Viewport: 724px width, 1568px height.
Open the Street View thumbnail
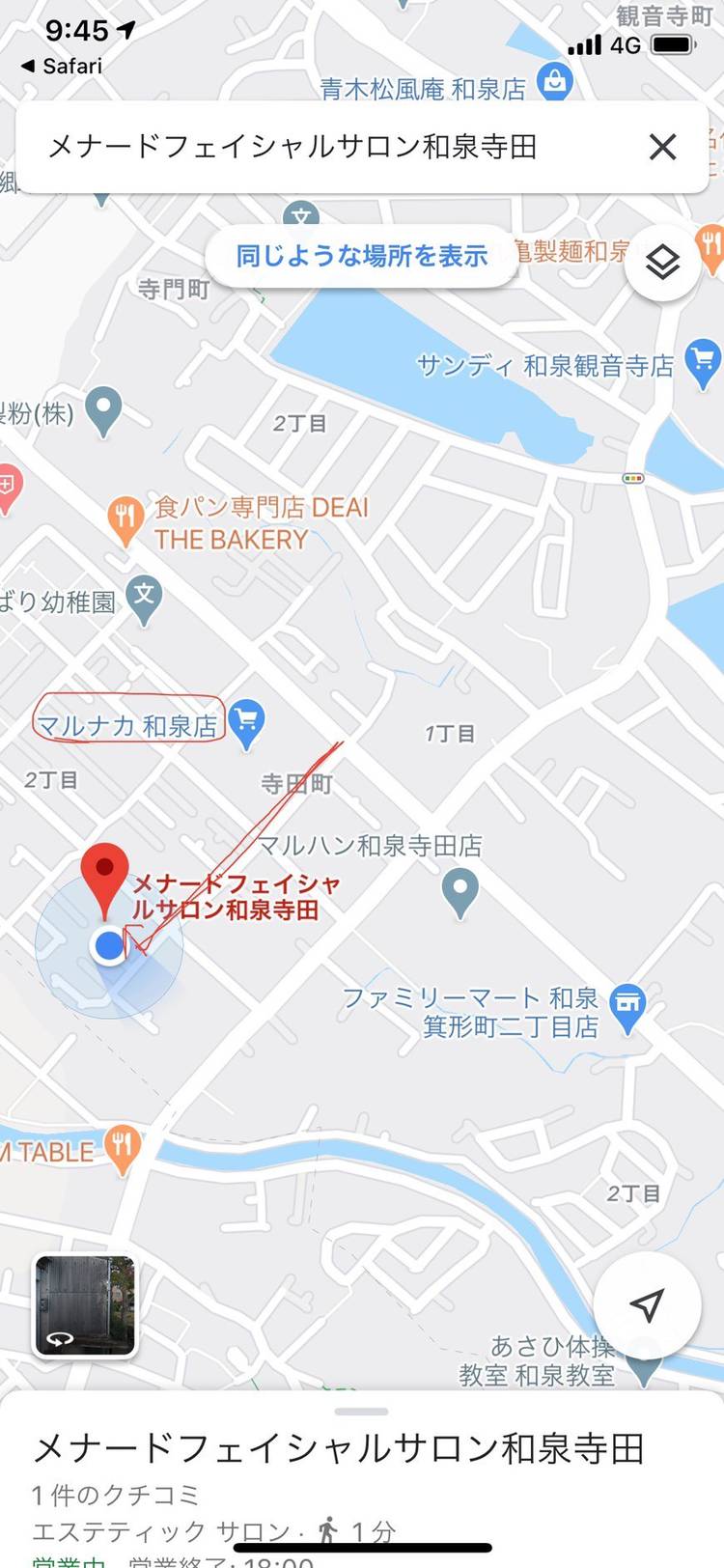[x=85, y=1305]
